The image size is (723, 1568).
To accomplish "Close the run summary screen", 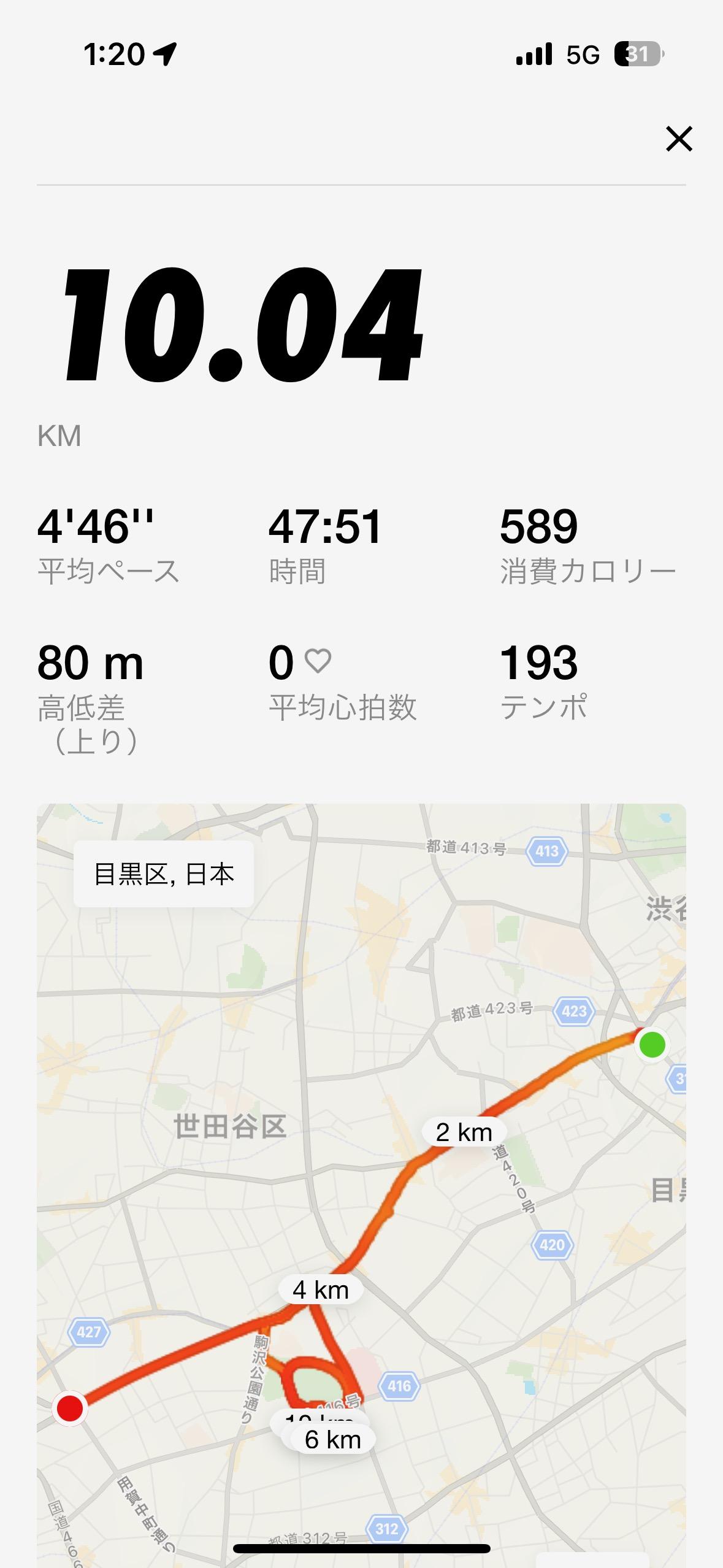I will coord(679,139).
